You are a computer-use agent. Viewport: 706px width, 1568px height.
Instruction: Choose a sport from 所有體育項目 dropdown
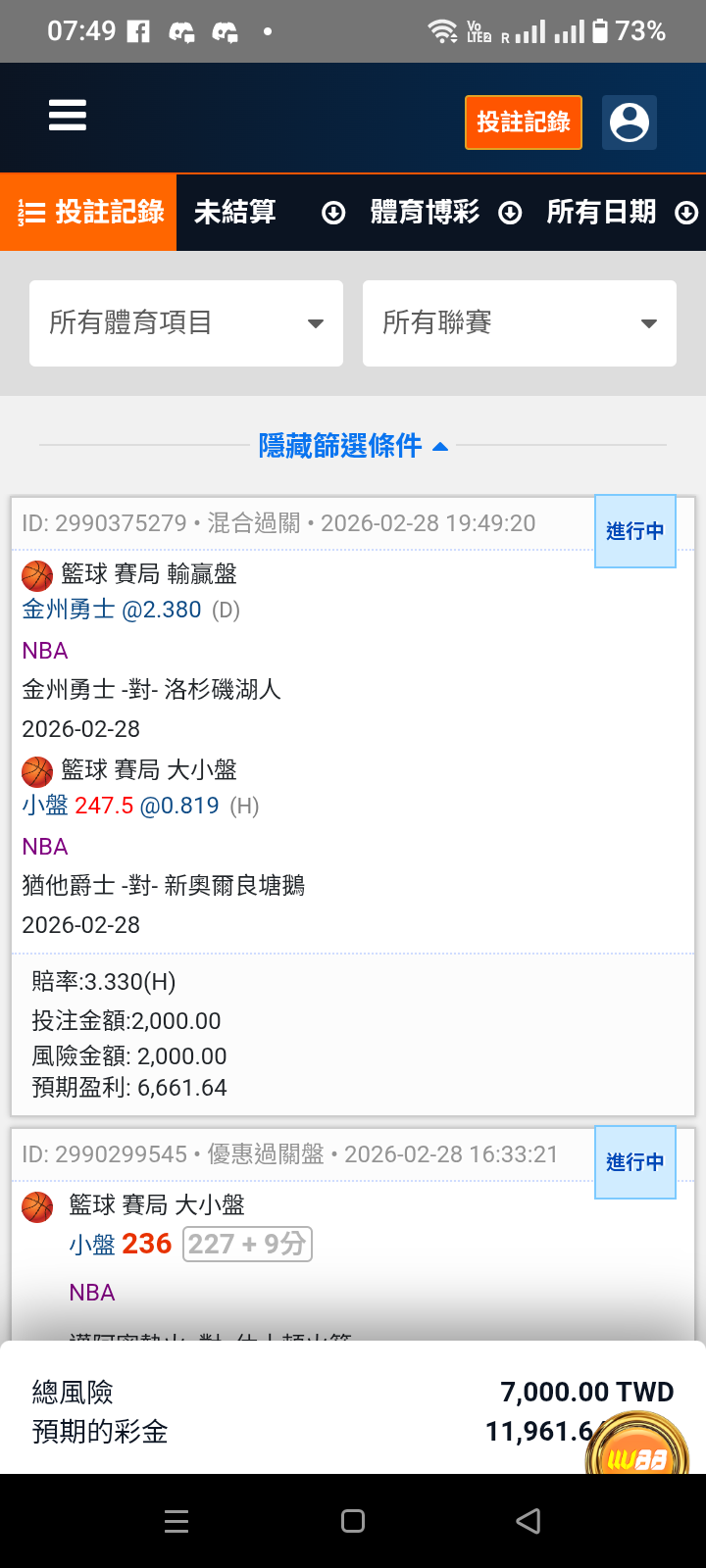point(186,323)
